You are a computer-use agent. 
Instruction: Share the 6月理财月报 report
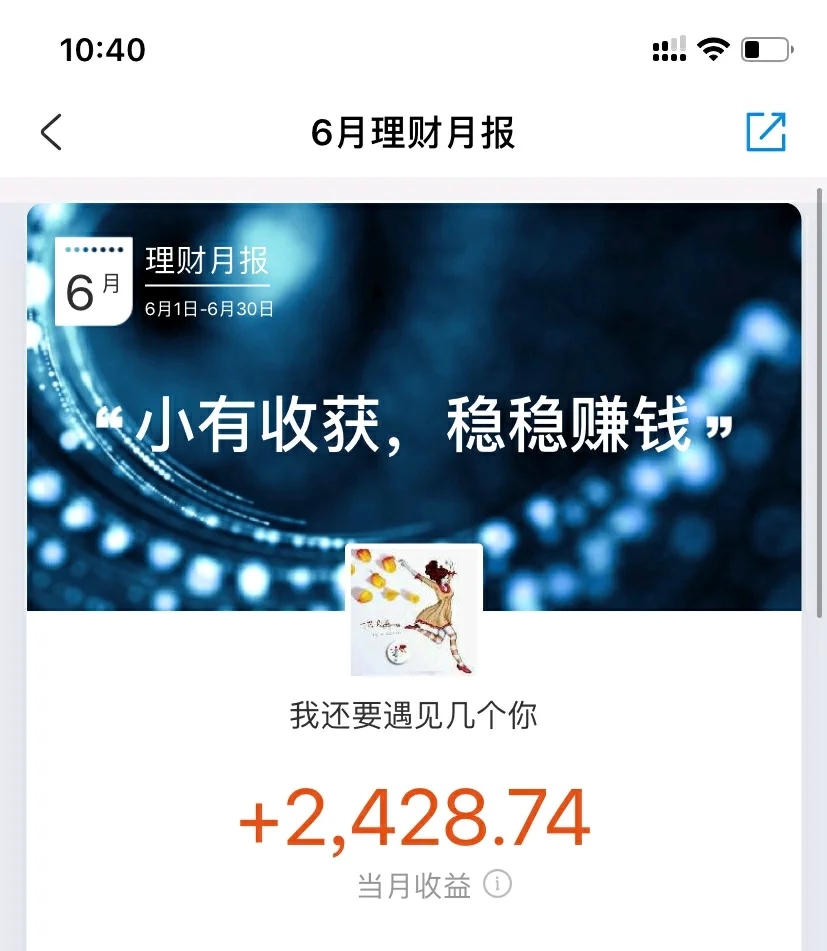point(766,132)
